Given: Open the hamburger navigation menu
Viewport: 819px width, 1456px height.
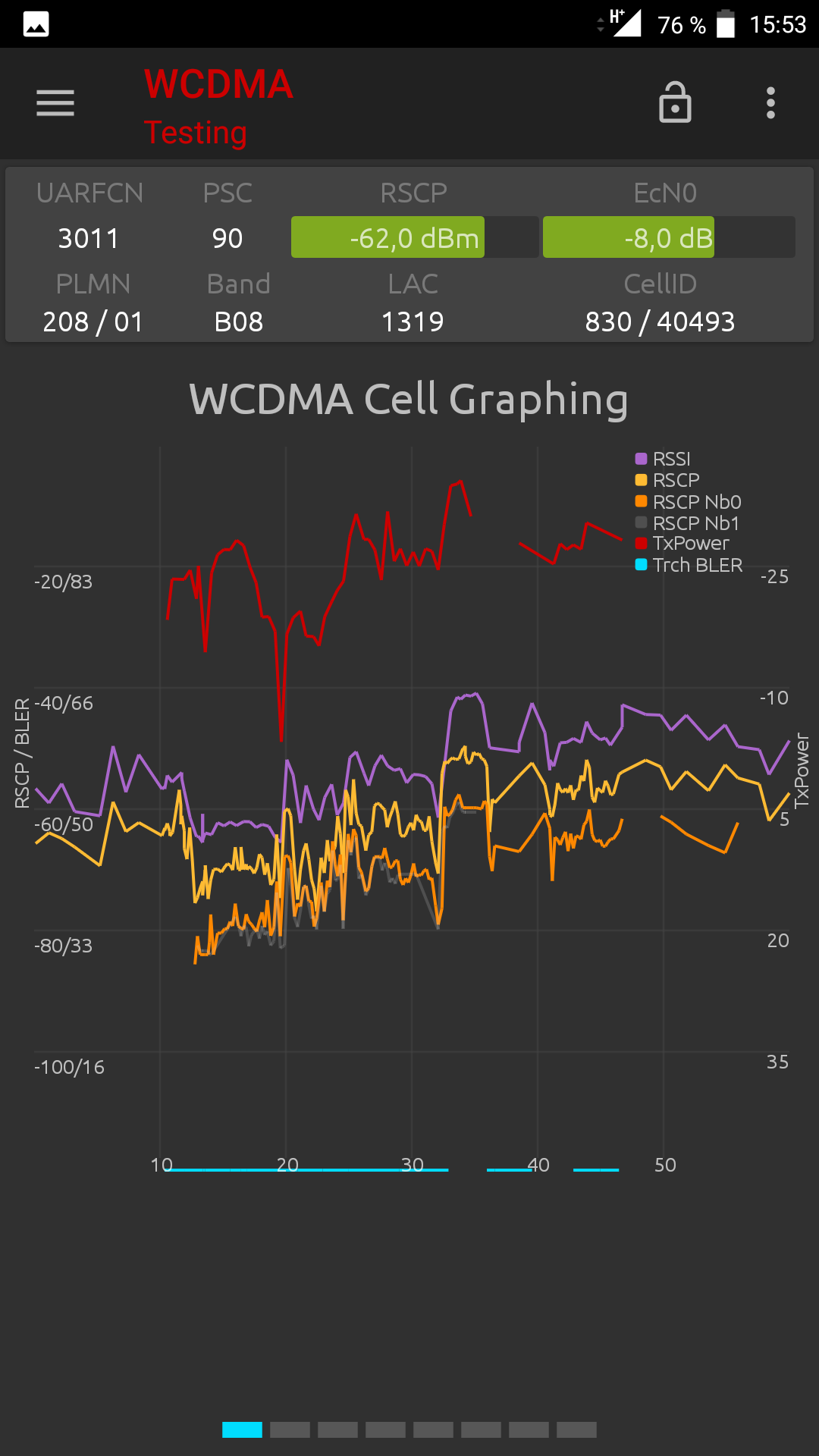Looking at the screenshot, I should point(55,102).
